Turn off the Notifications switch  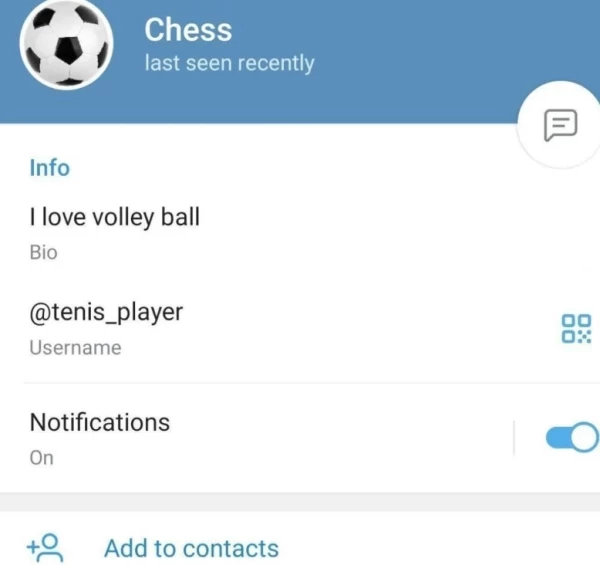572,437
